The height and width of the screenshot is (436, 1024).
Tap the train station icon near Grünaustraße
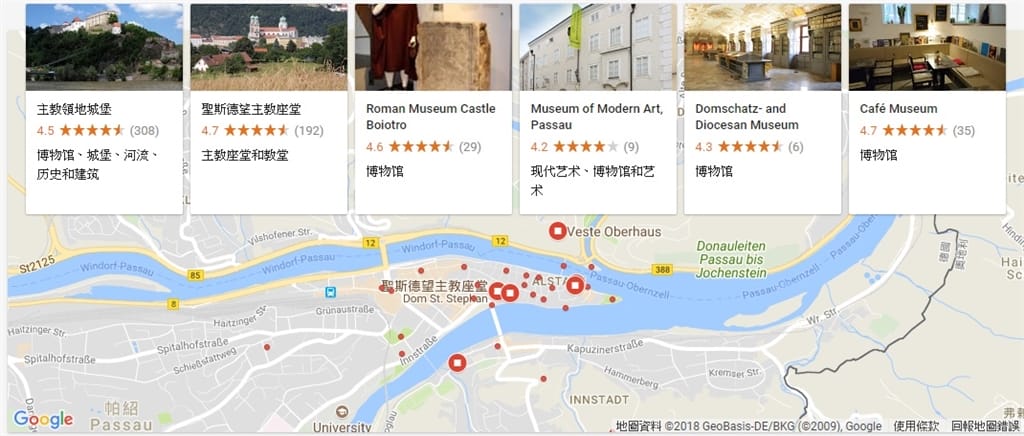pos(330,292)
